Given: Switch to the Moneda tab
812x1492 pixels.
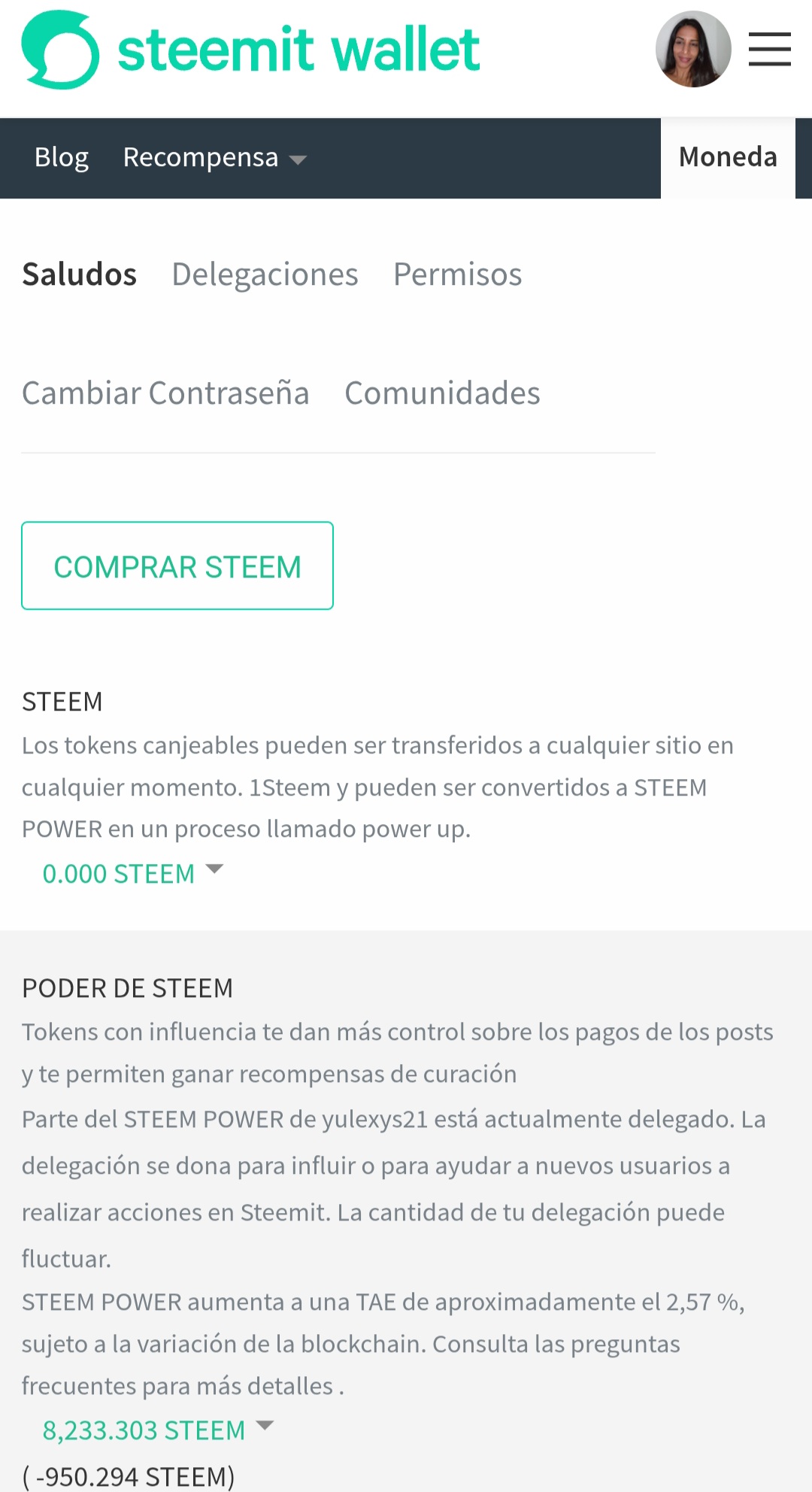Looking at the screenshot, I should (727, 157).
